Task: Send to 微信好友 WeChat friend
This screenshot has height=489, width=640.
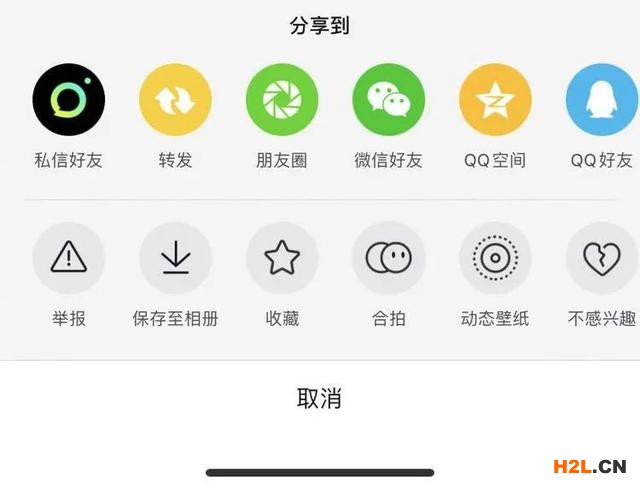Action: [388, 100]
